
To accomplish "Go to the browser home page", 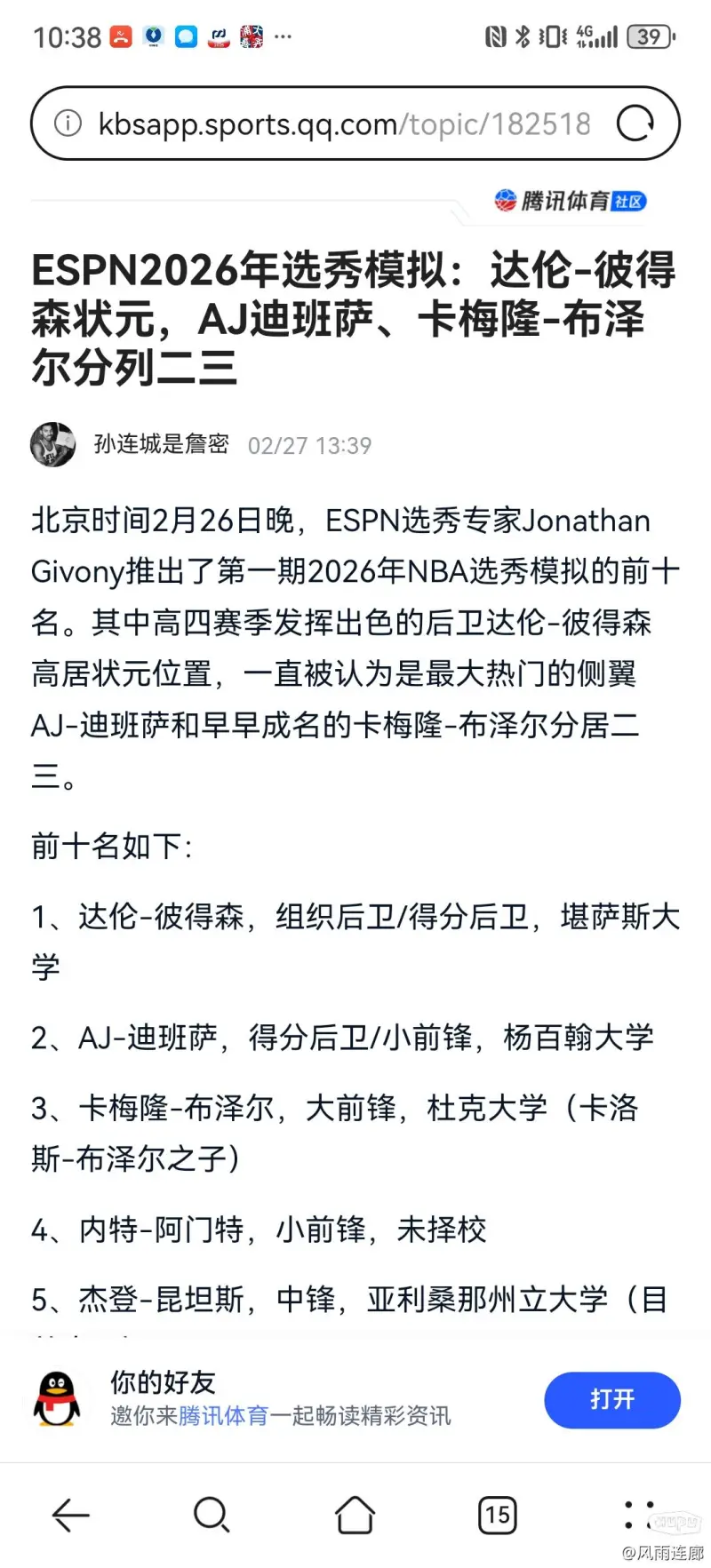I will point(355,1515).
